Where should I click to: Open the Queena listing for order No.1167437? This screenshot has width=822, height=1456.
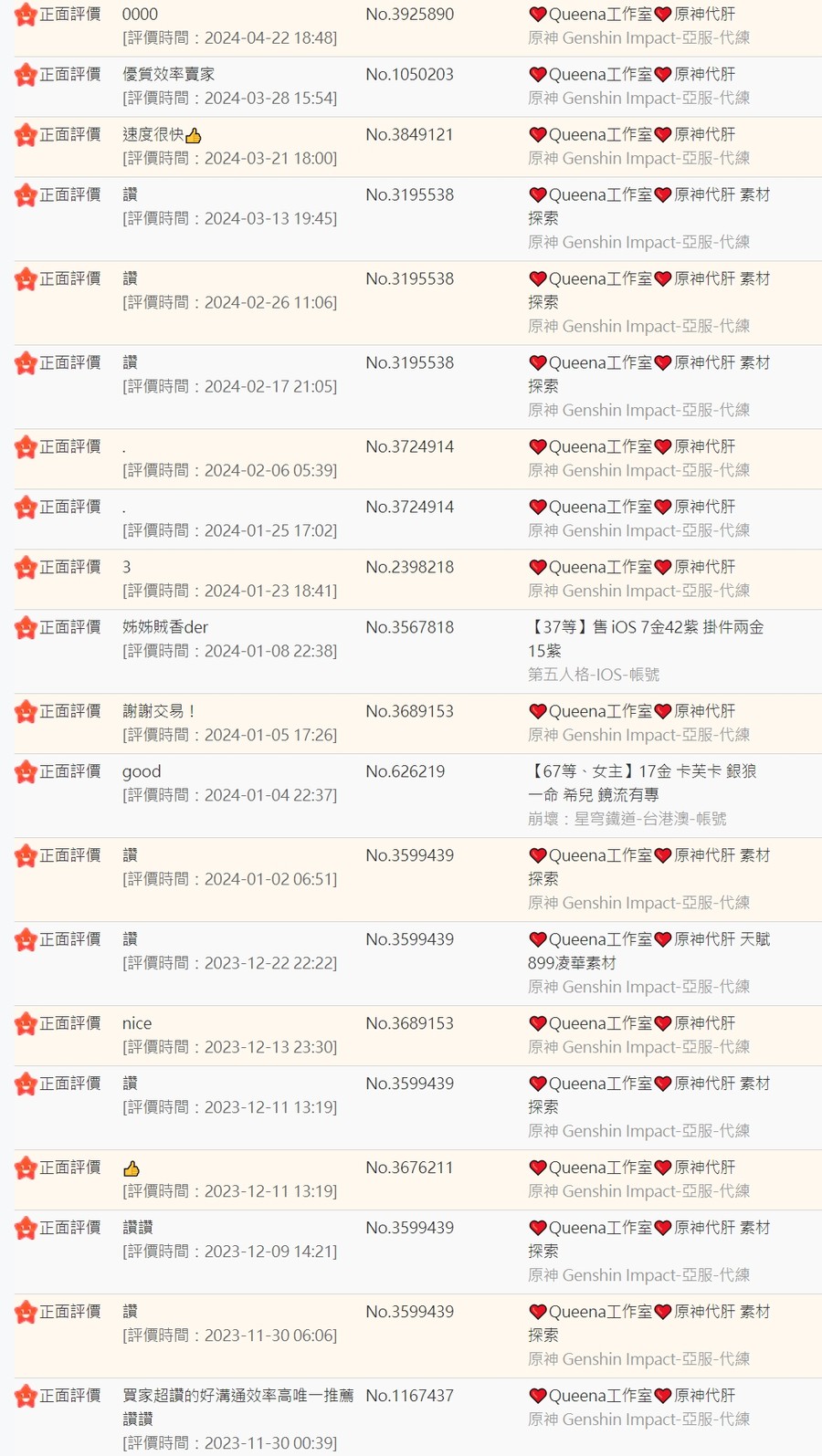632,1397
